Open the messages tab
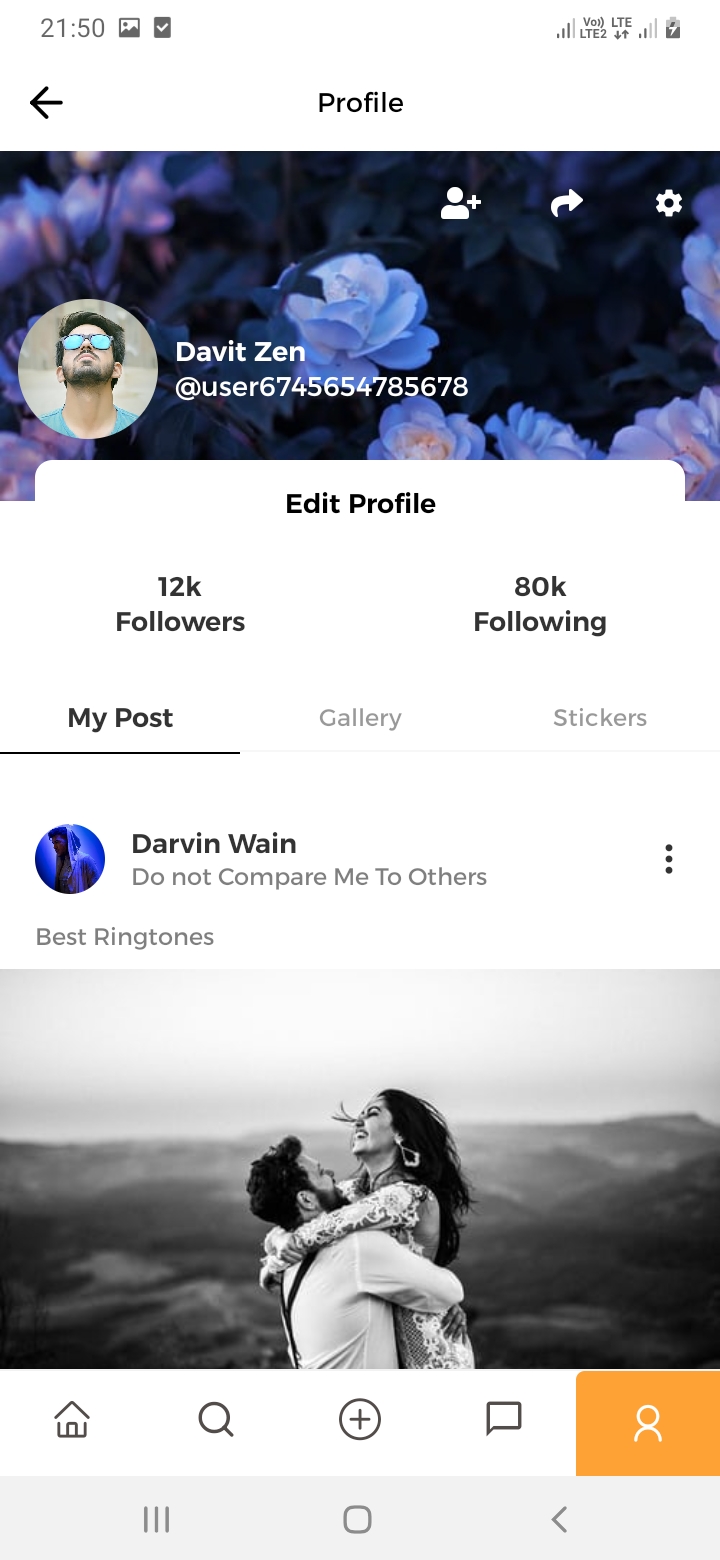The width and height of the screenshot is (720, 1560). [504, 1419]
